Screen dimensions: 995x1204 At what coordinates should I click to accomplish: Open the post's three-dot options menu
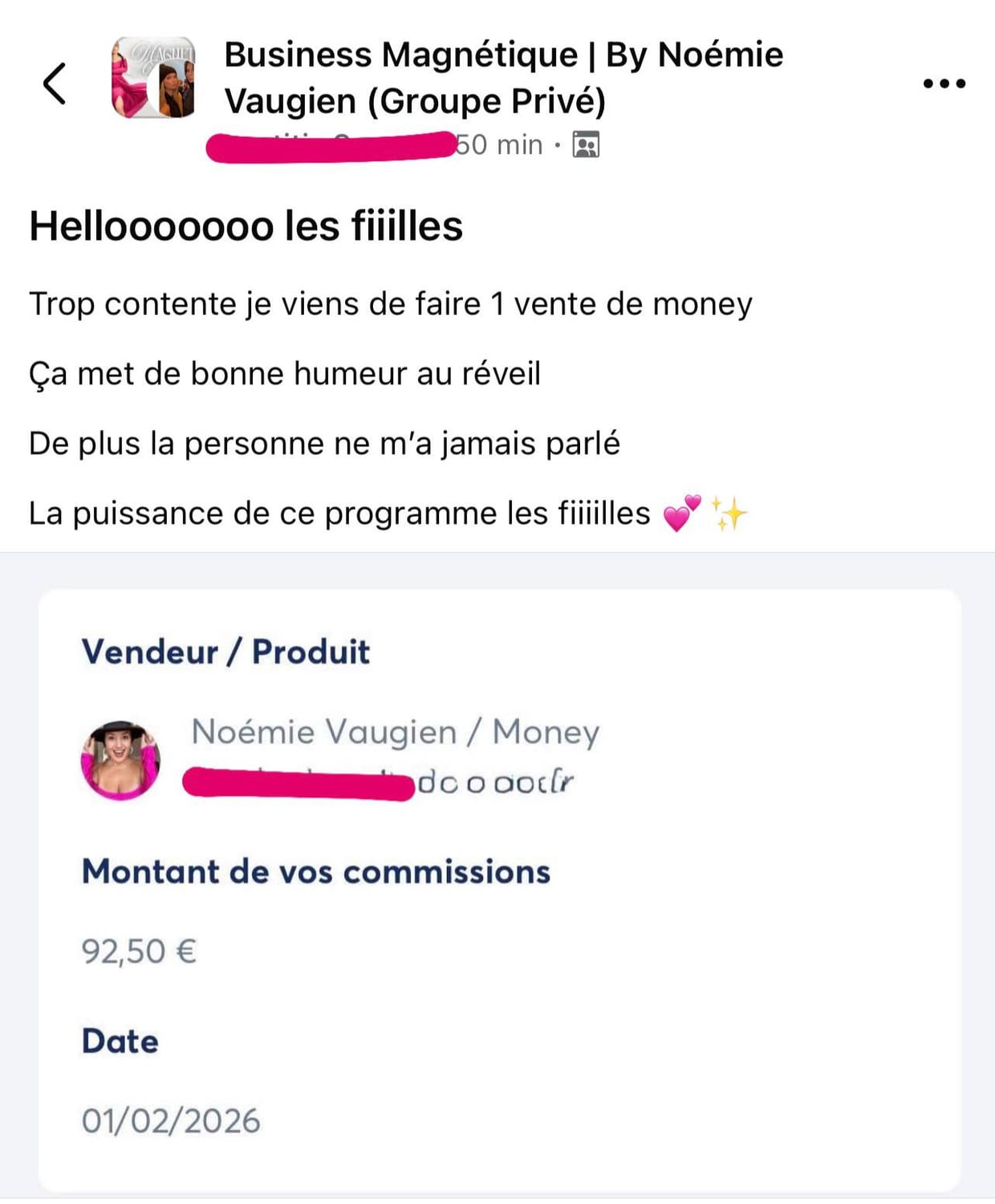pos(944,83)
